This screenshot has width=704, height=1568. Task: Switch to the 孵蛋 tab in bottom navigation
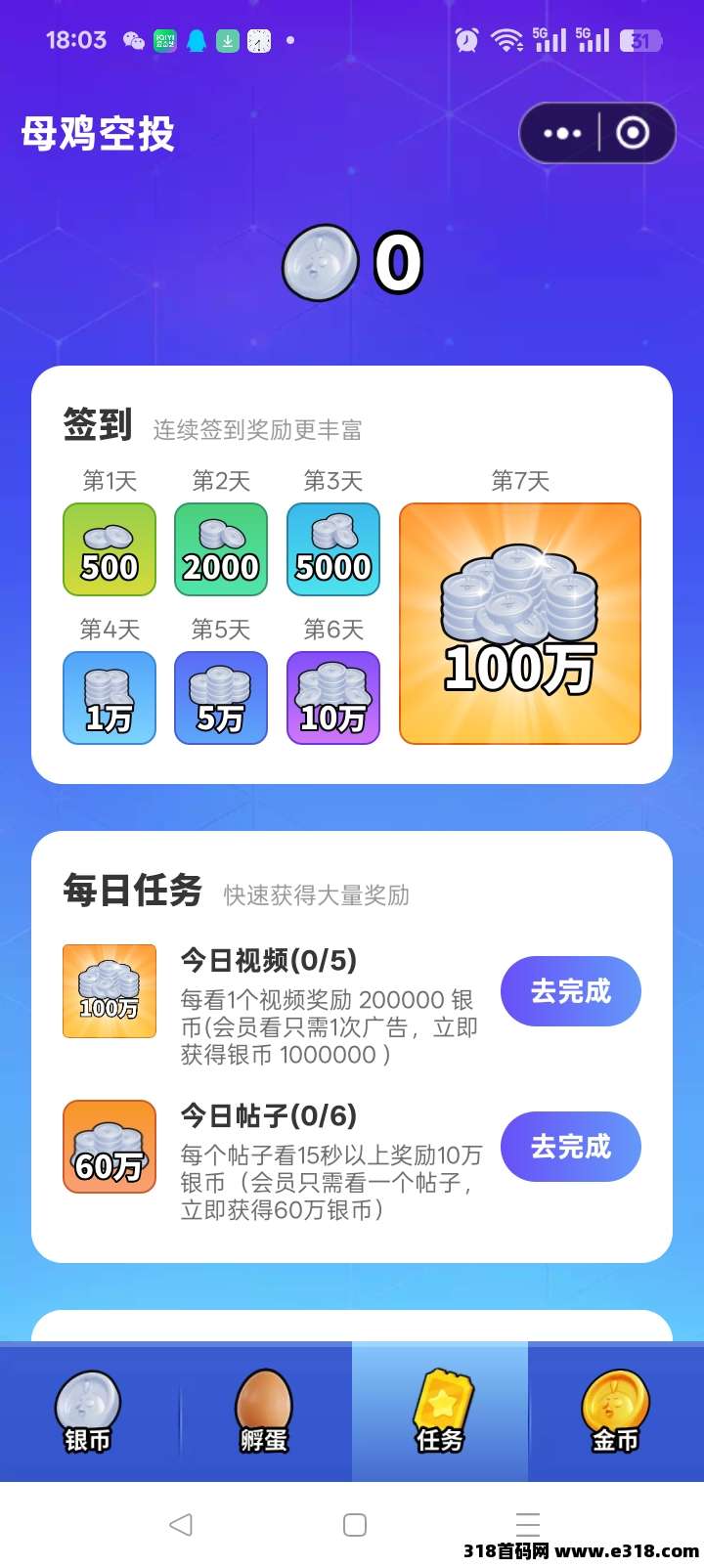(x=264, y=1411)
